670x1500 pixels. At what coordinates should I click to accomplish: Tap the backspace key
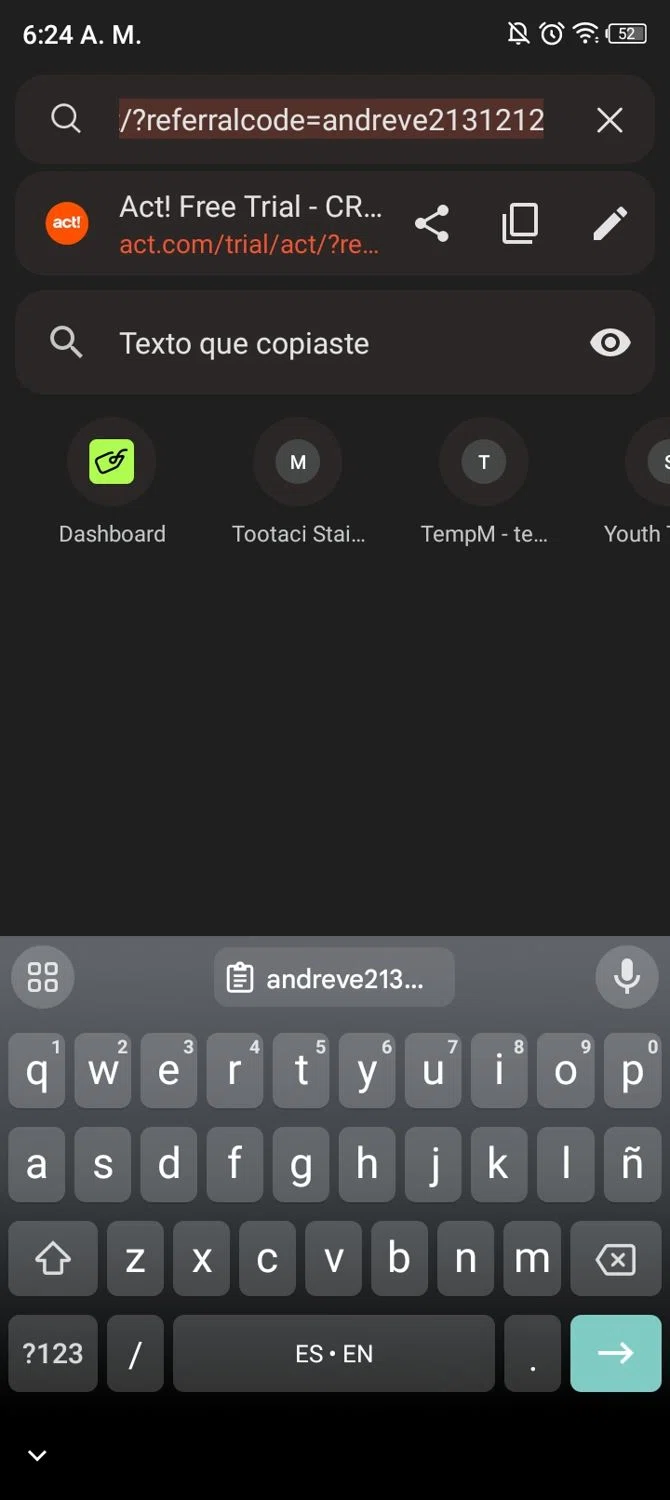[615, 1260]
